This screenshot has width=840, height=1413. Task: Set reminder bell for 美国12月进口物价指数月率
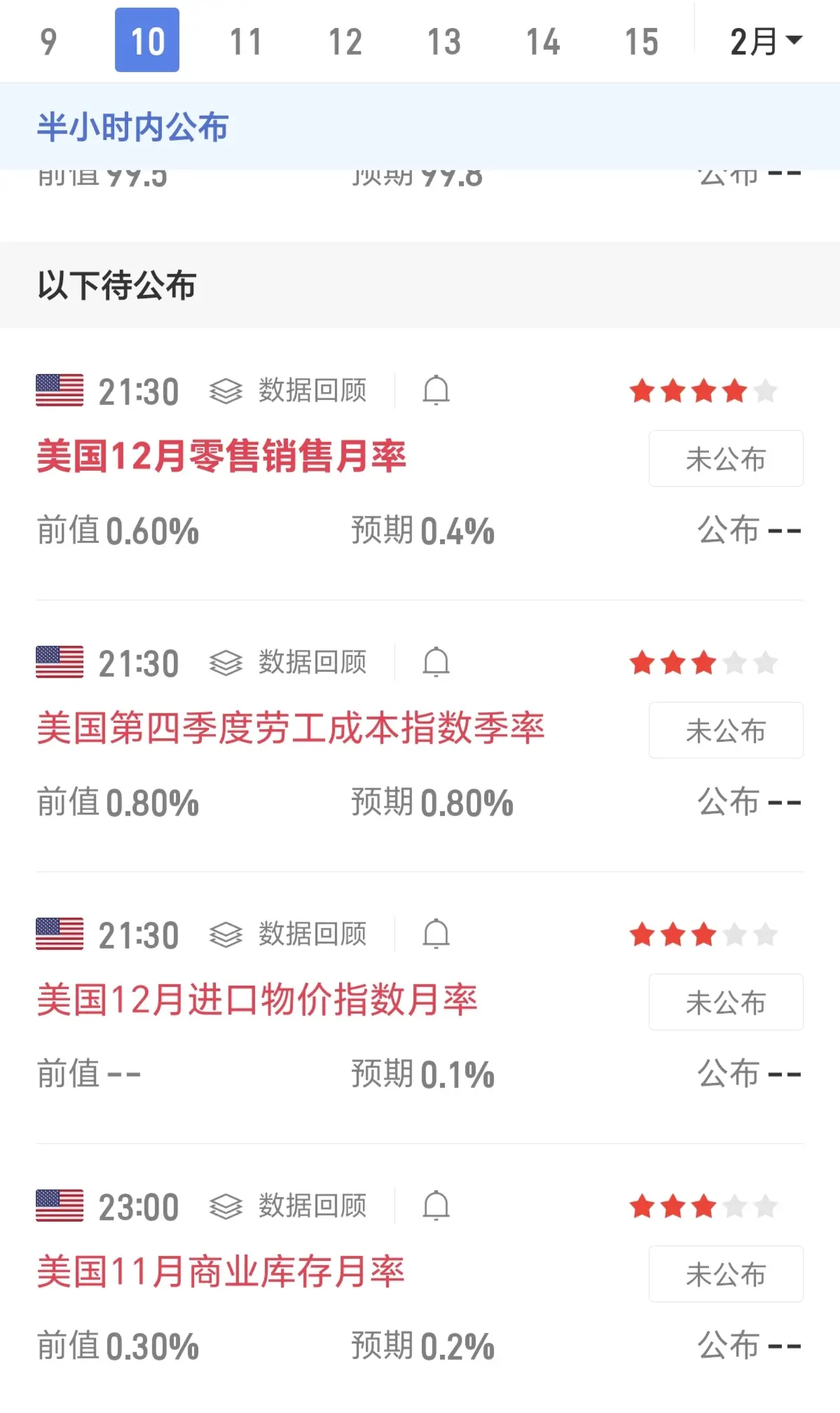(436, 935)
